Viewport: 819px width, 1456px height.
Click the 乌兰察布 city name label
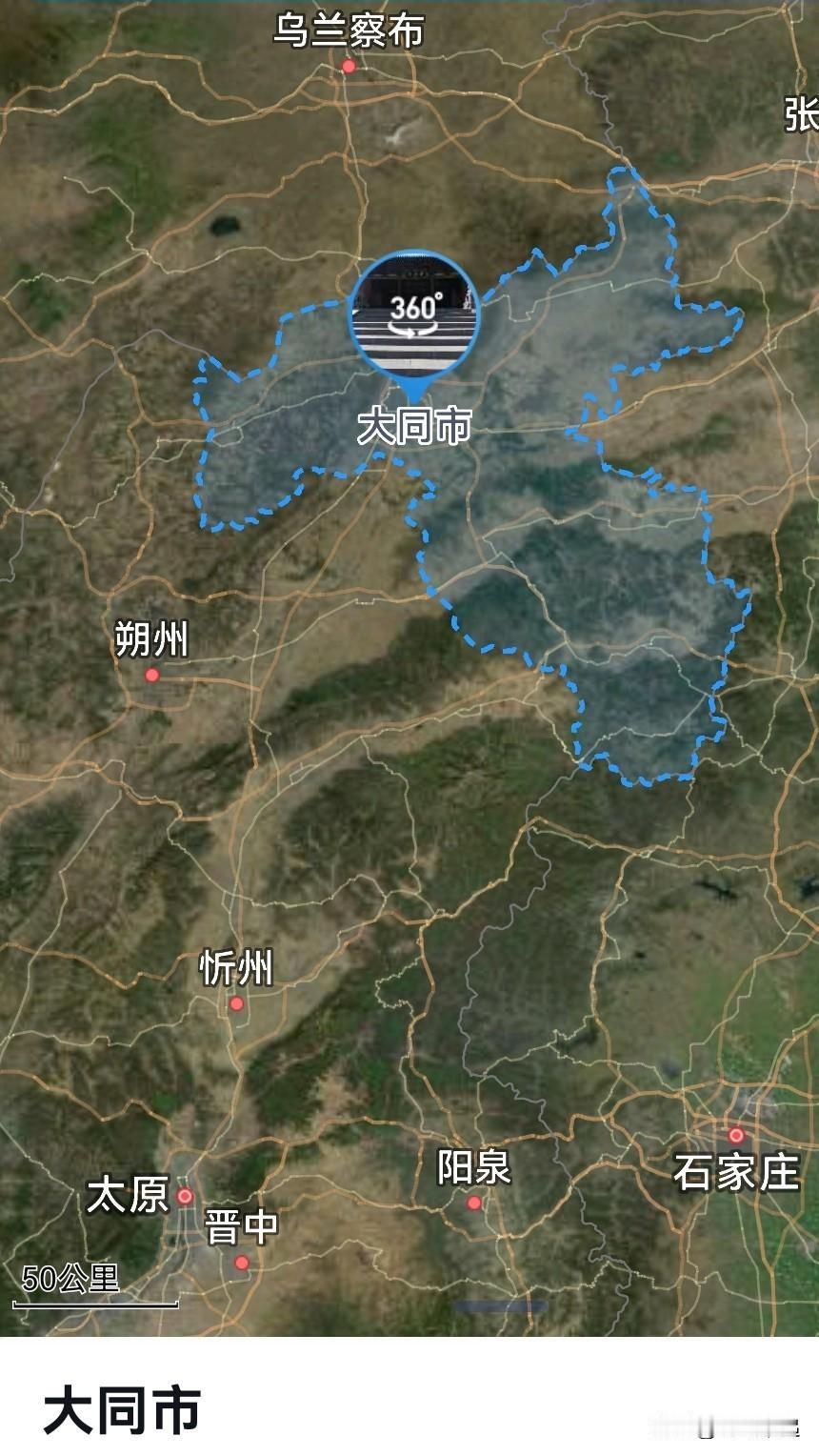(349, 29)
